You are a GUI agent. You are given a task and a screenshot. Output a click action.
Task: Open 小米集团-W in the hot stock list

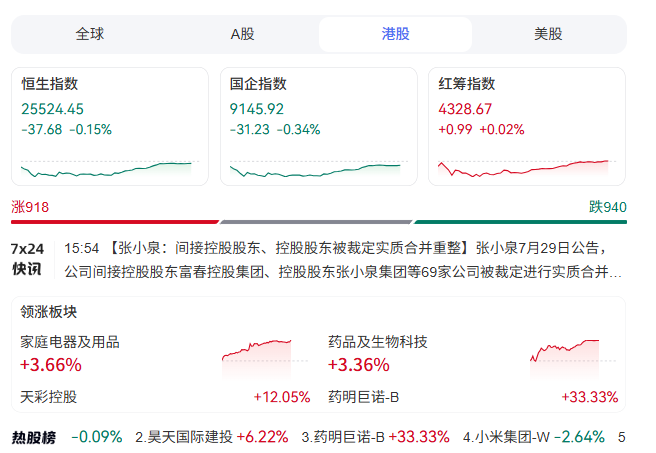pos(511,437)
